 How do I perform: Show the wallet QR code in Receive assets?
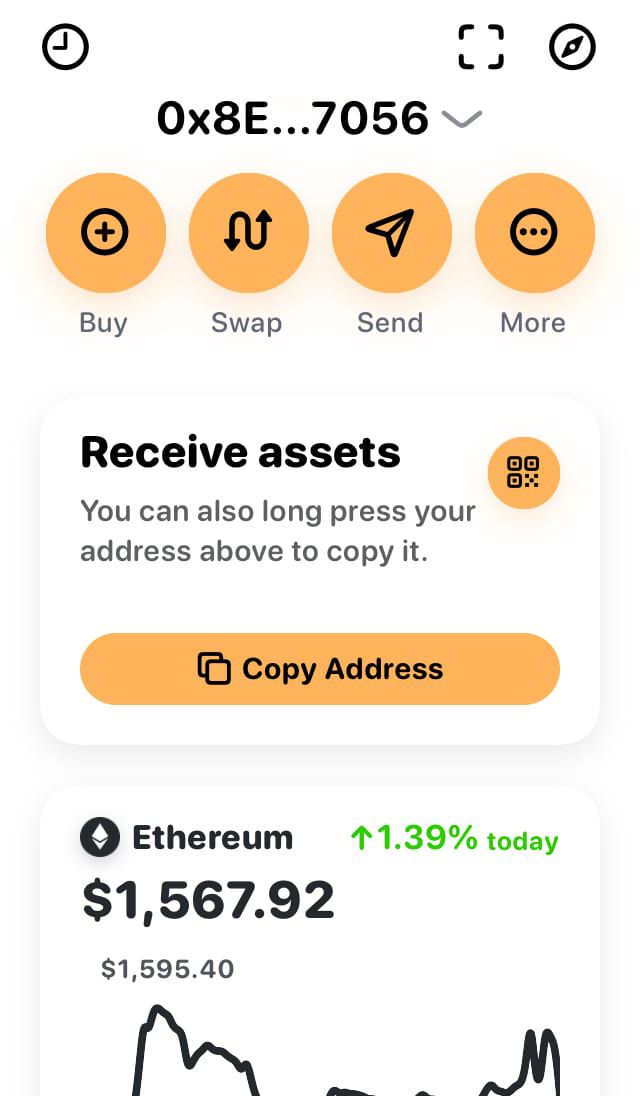click(x=523, y=473)
